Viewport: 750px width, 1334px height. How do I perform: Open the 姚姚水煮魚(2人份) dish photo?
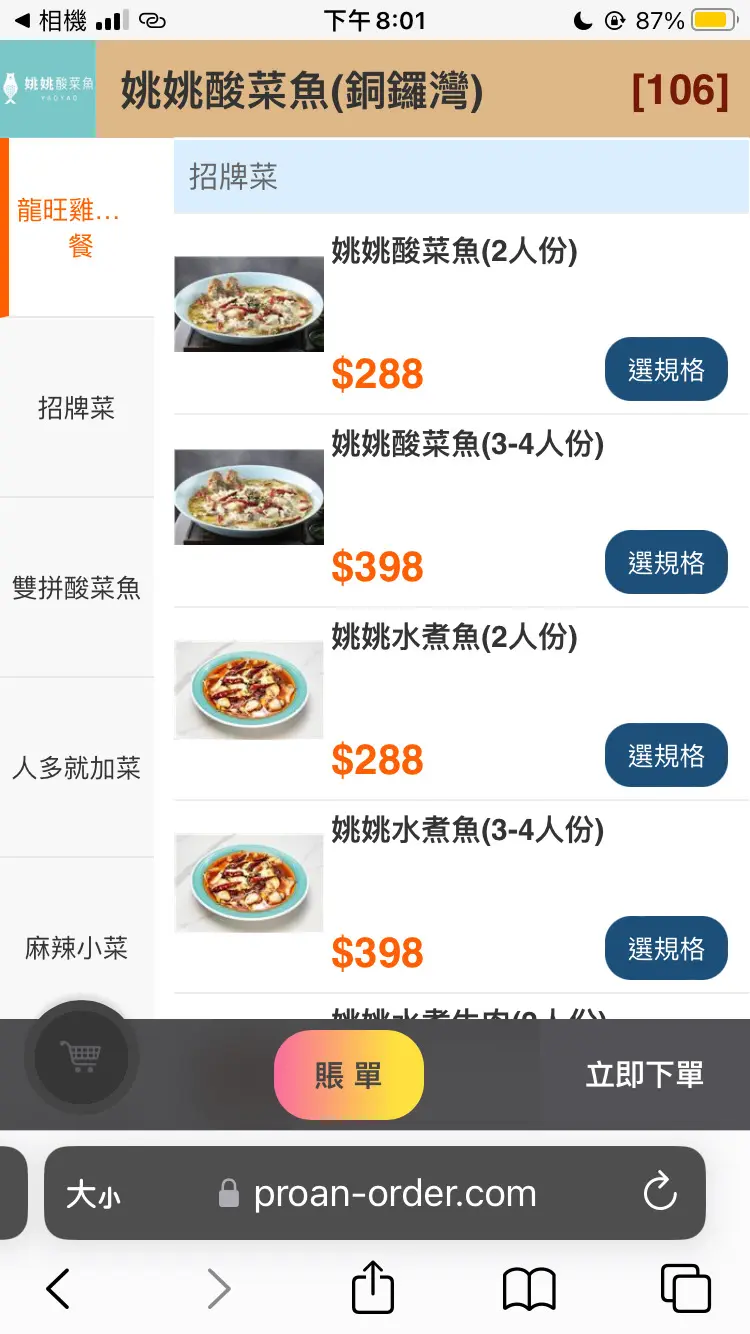click(x=249, y=690)
